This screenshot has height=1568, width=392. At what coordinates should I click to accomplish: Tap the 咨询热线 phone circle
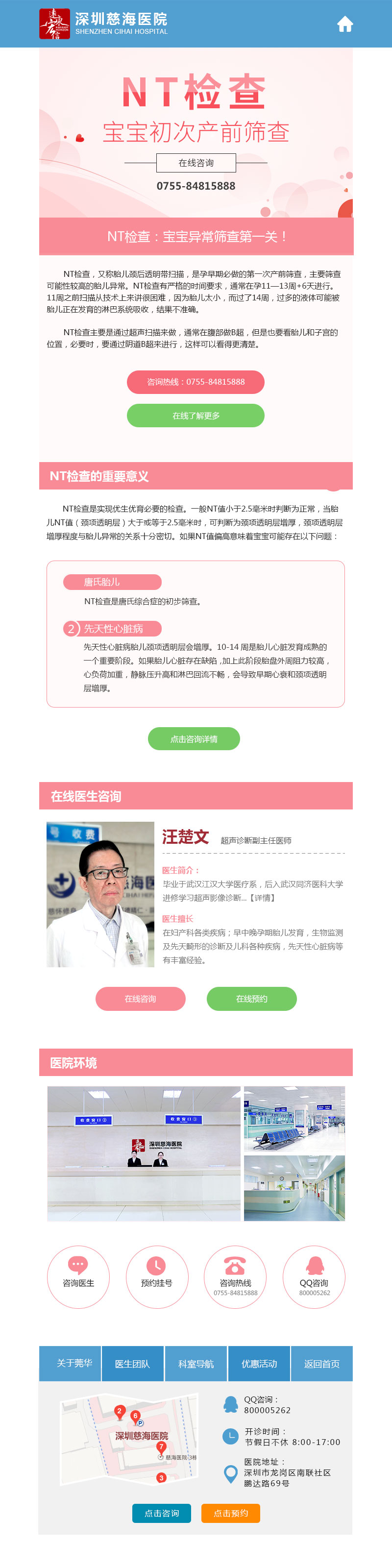coord(235,1277)
